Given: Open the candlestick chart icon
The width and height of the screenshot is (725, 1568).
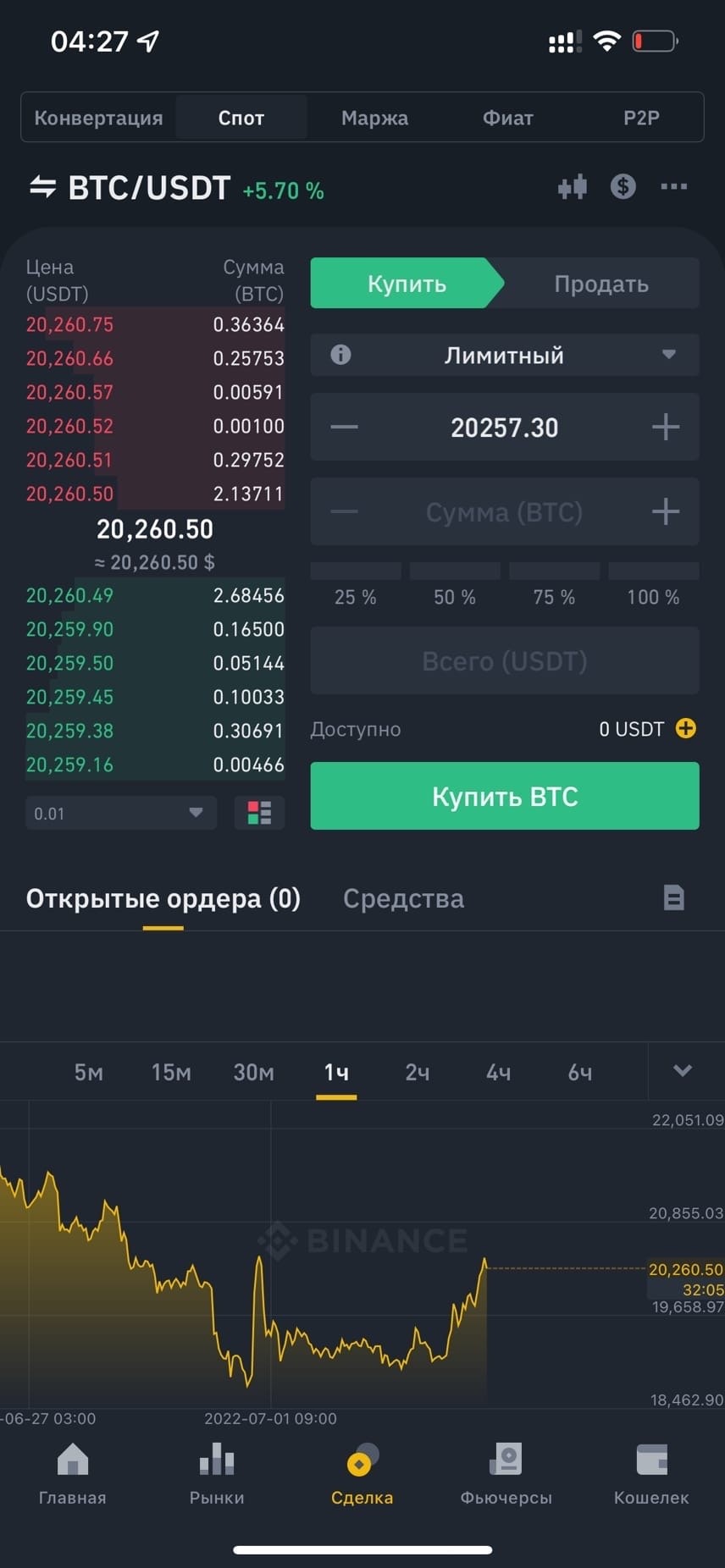Looking at the screenshot, I should tap(573, 187).
